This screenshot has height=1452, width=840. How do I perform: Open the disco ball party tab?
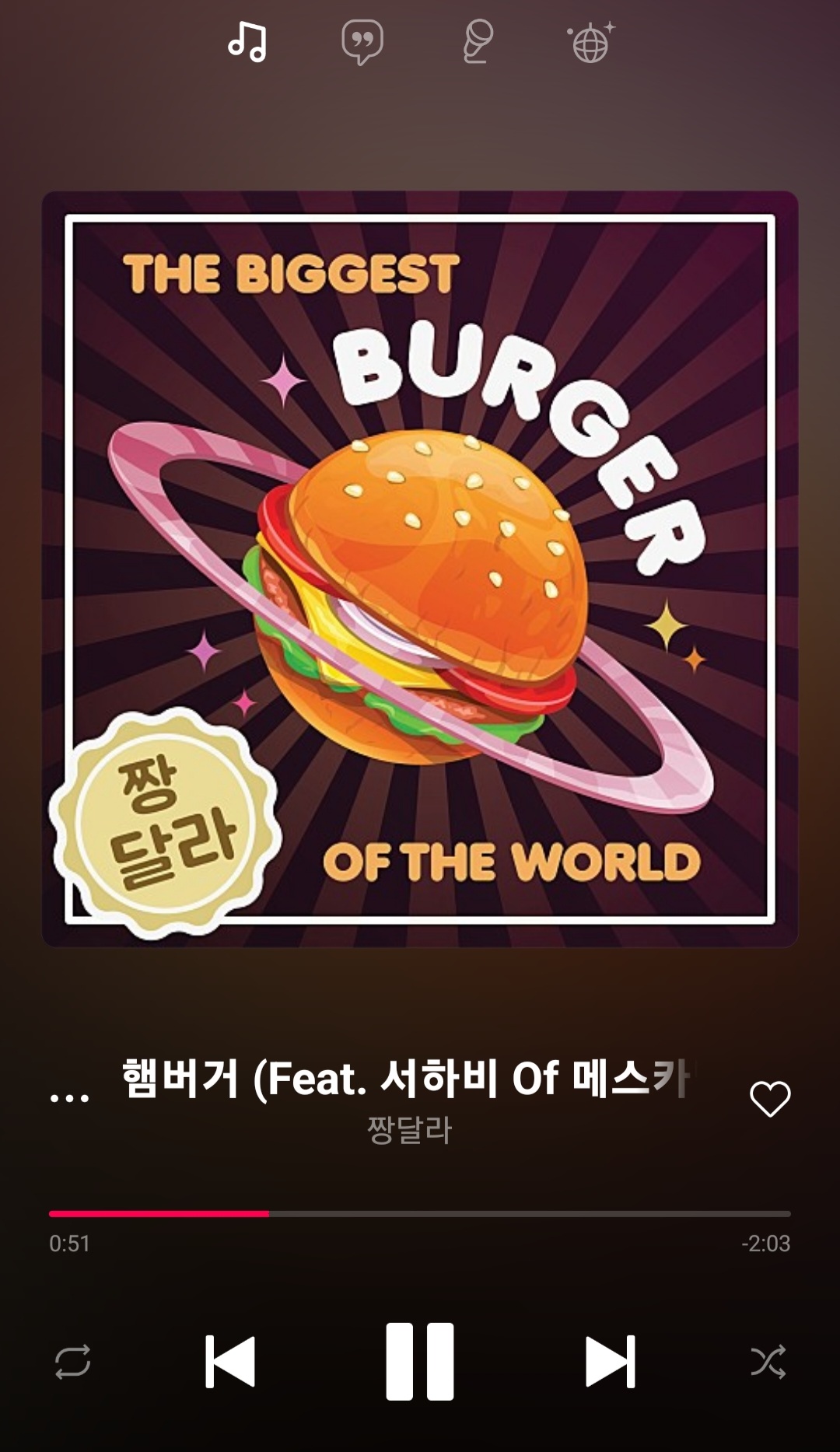click(x=591, y=42)
